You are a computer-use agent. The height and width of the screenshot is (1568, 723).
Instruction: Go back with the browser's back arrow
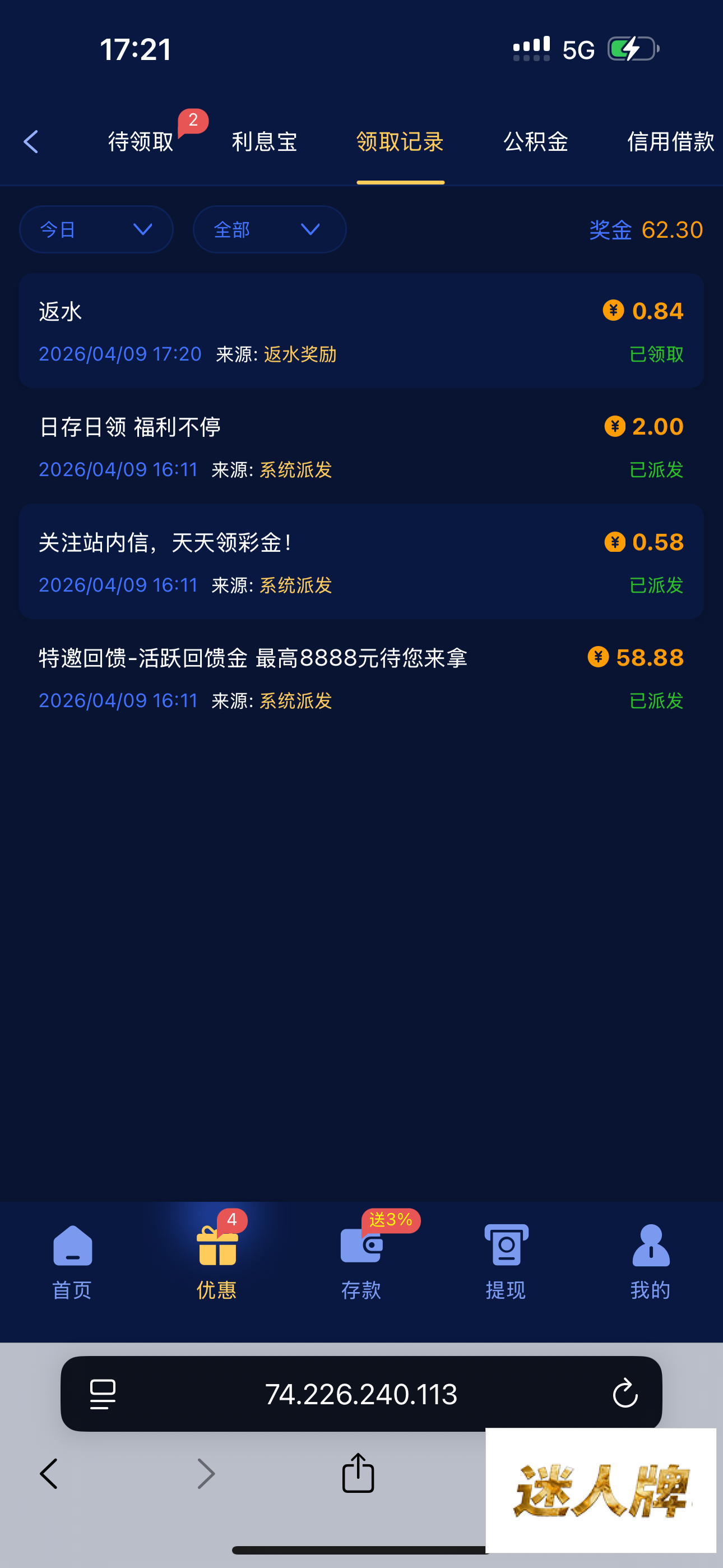[49, 1474]
